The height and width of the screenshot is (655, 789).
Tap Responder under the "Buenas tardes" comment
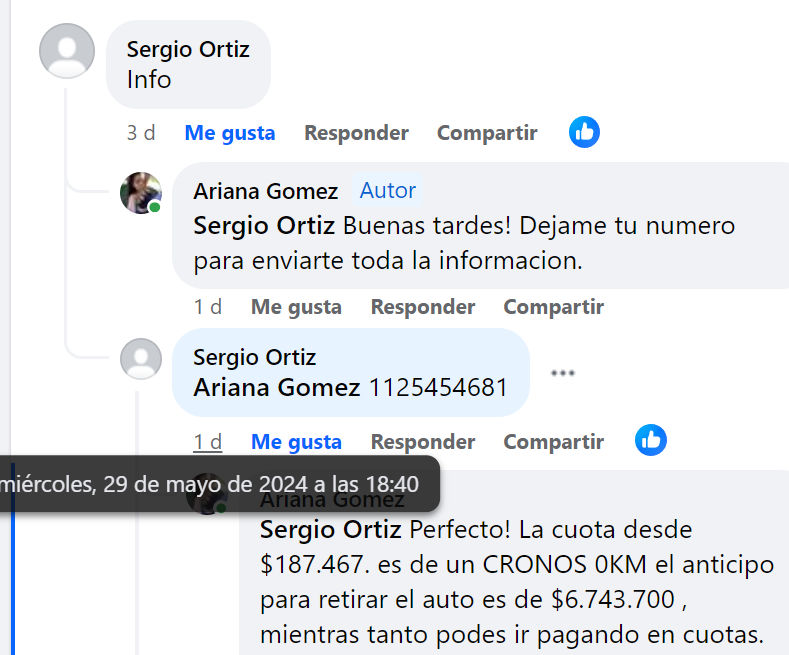(x=422, y=307)
